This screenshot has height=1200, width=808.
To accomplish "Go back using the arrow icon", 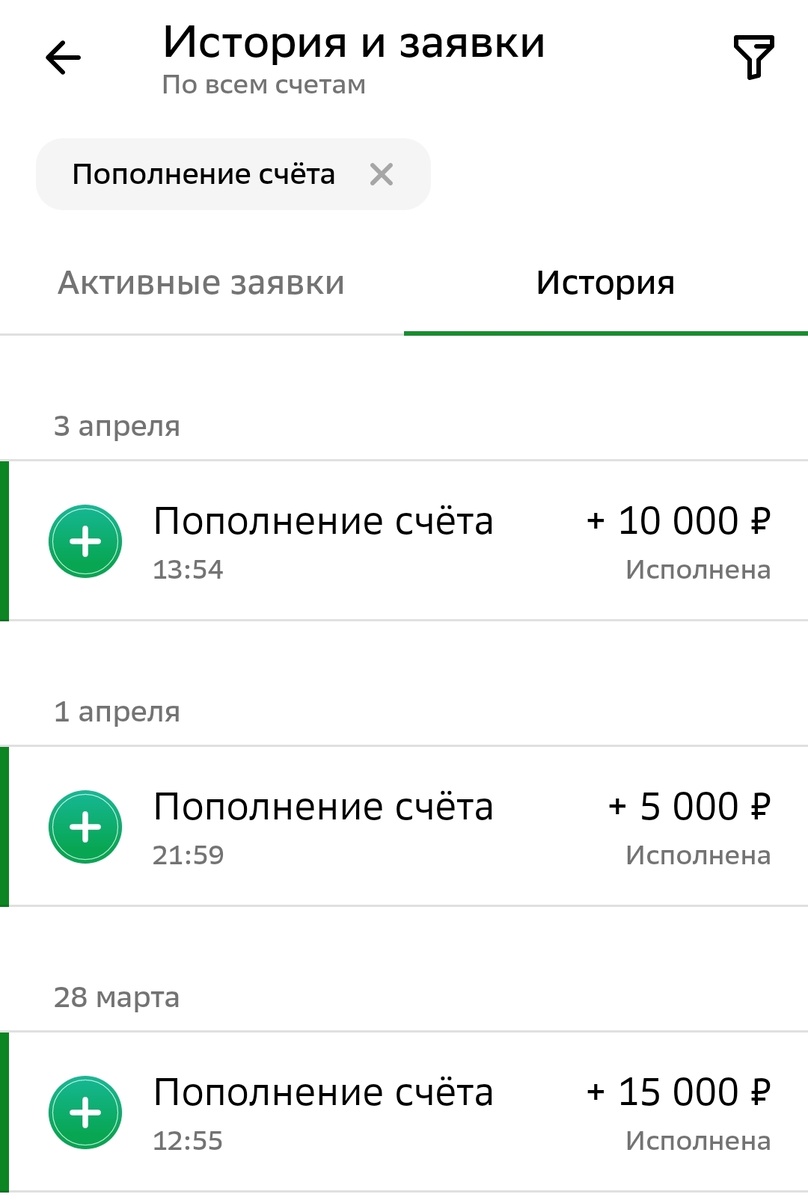I will coord(63,58).
